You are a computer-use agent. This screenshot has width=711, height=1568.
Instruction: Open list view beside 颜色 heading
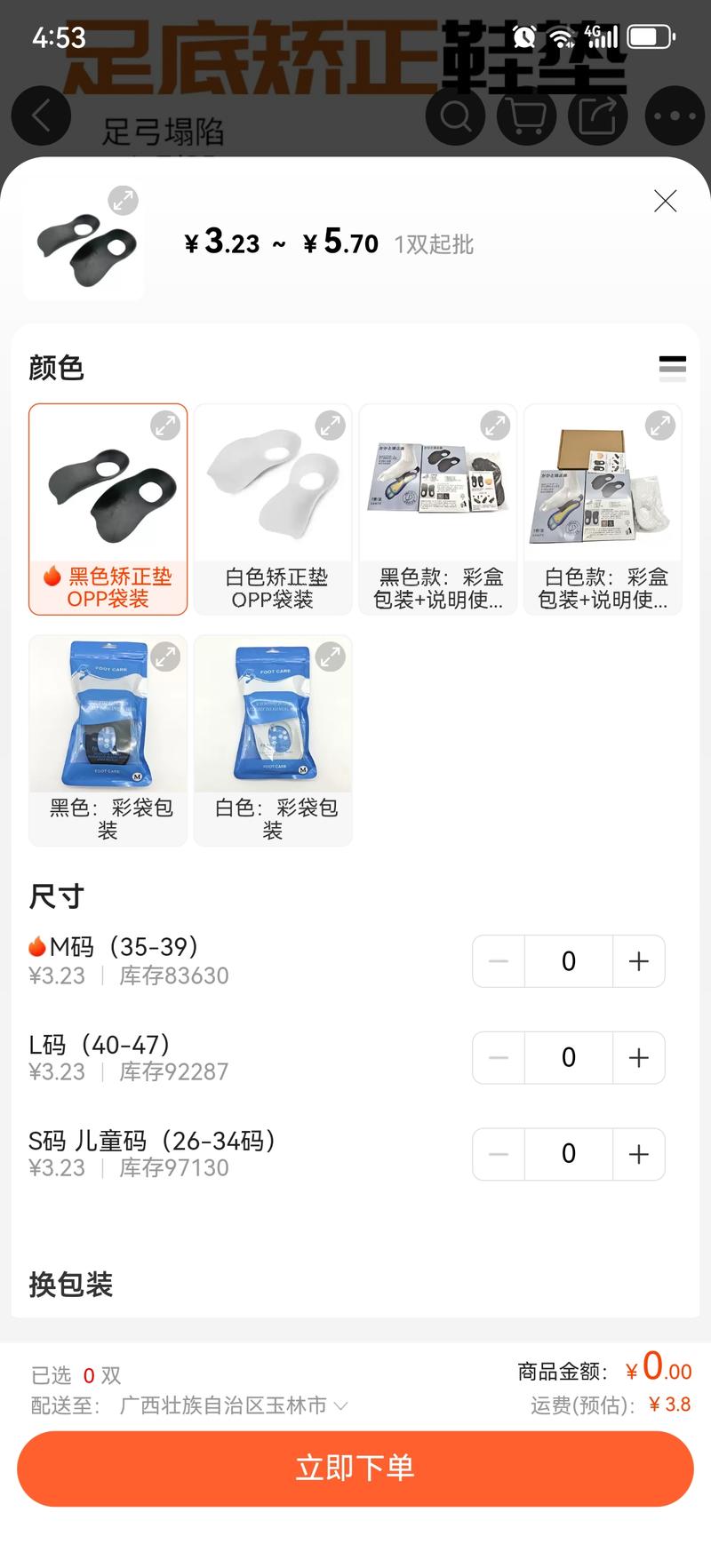coord(673,368)
